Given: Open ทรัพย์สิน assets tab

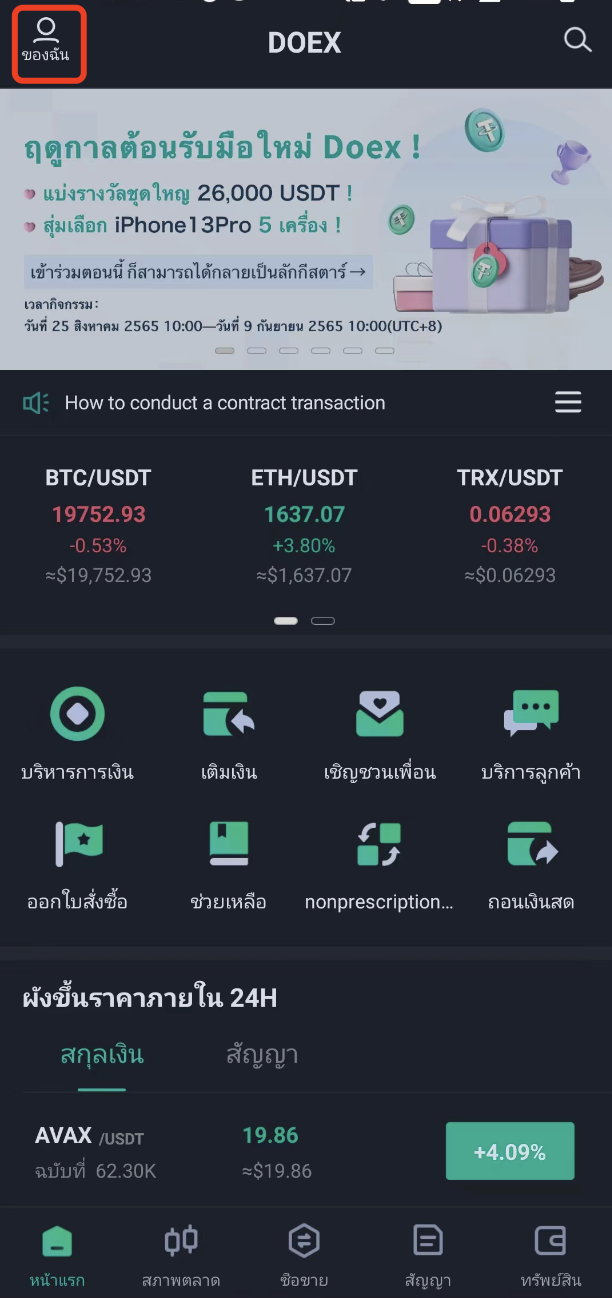Looking at the screenshot, I should tap(551, 1255).
